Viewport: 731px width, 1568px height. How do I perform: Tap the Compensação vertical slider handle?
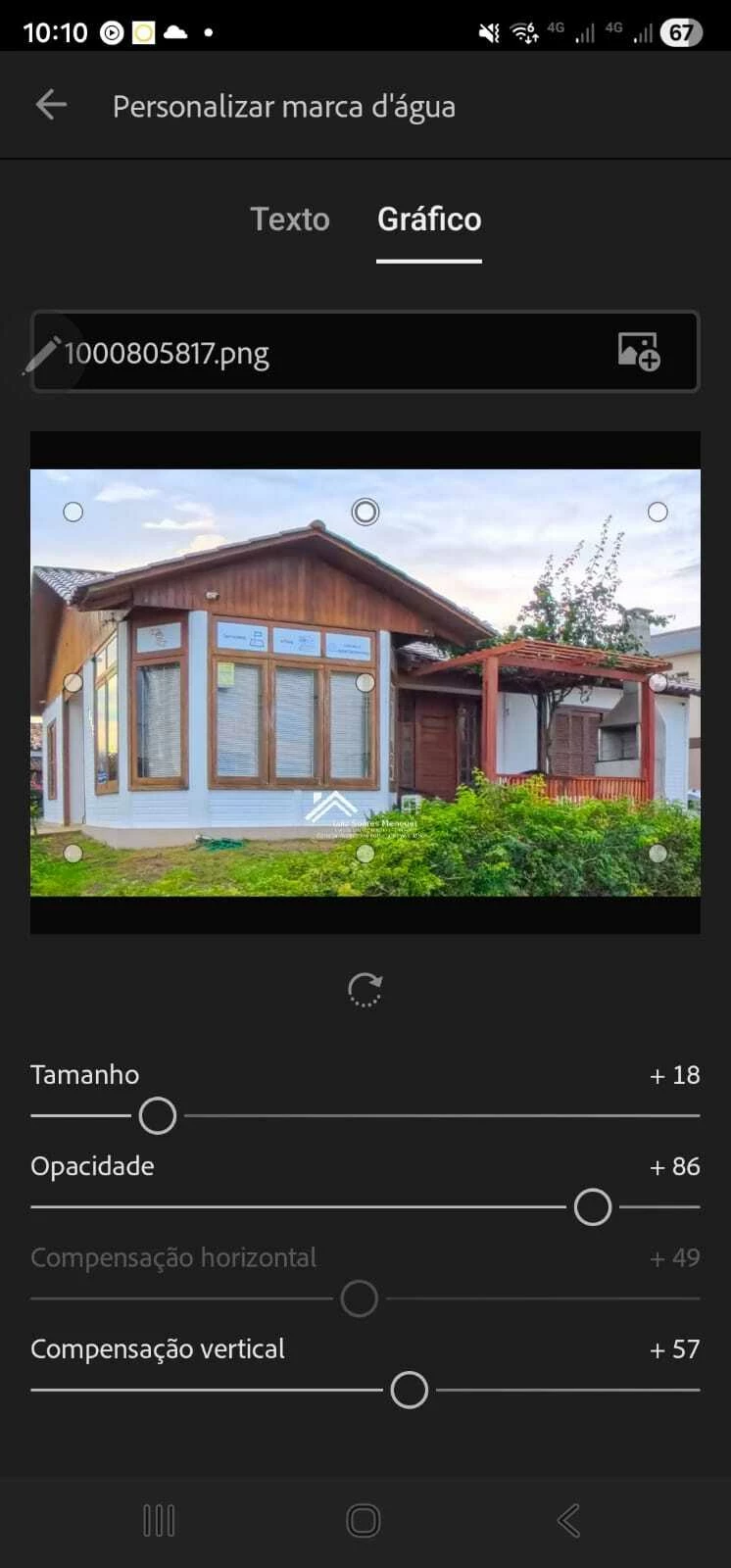[x=410, y=1390]
